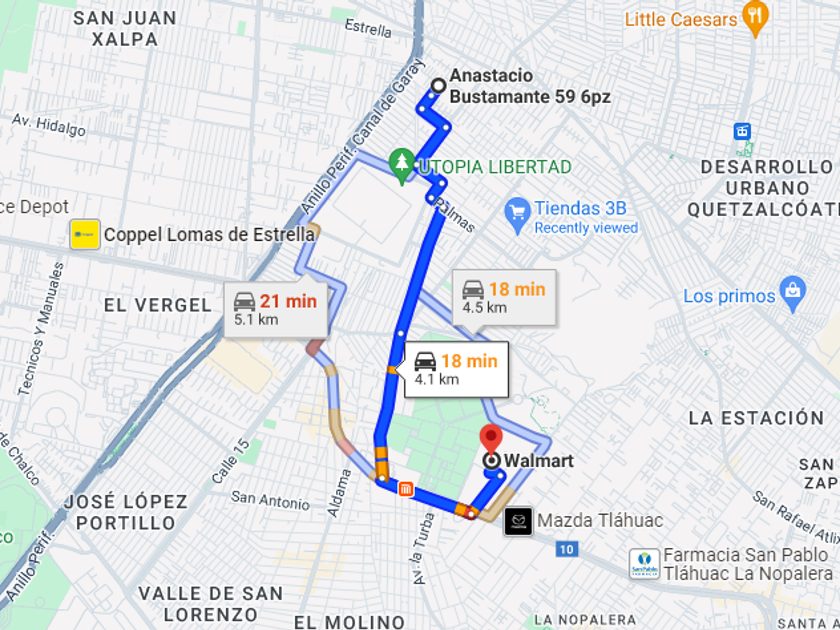Viewport: 840px width, 630px height.
Task: Tap the metro station icon on the route
Action: pyautogui.click(x=406, y=489)
